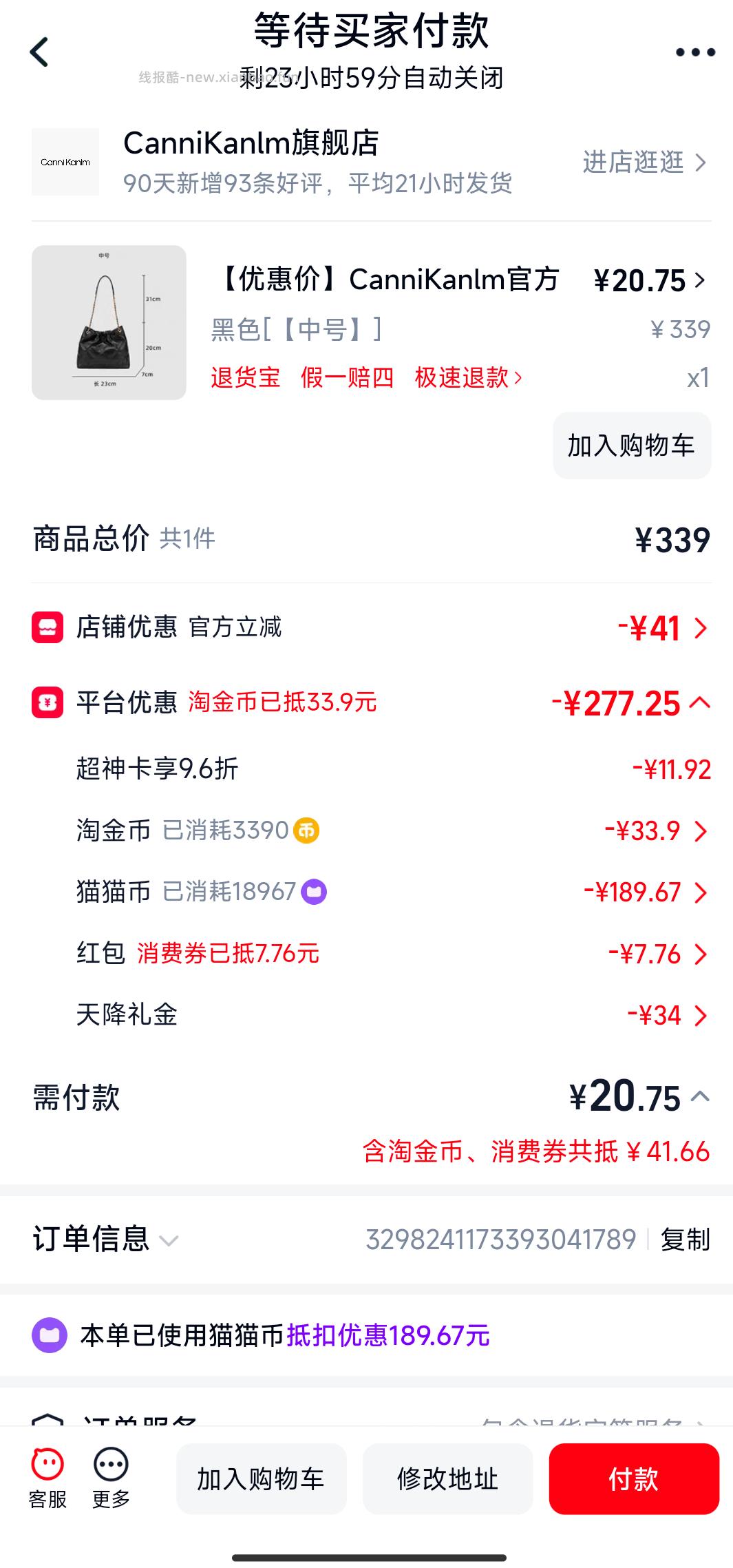This screenshot has height=1568, width=733.
Task: Click the purple cat icon in 本单已使用猫猫币 row
Action: coord(50,1334)
